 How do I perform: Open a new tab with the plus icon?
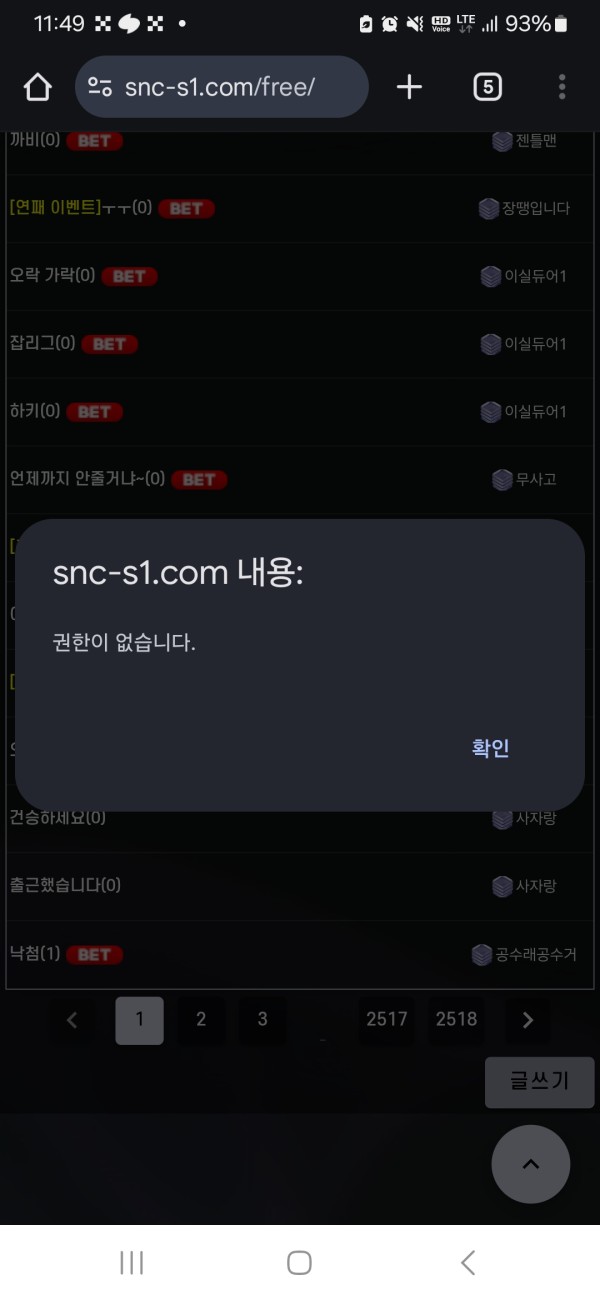pos(409,87)
